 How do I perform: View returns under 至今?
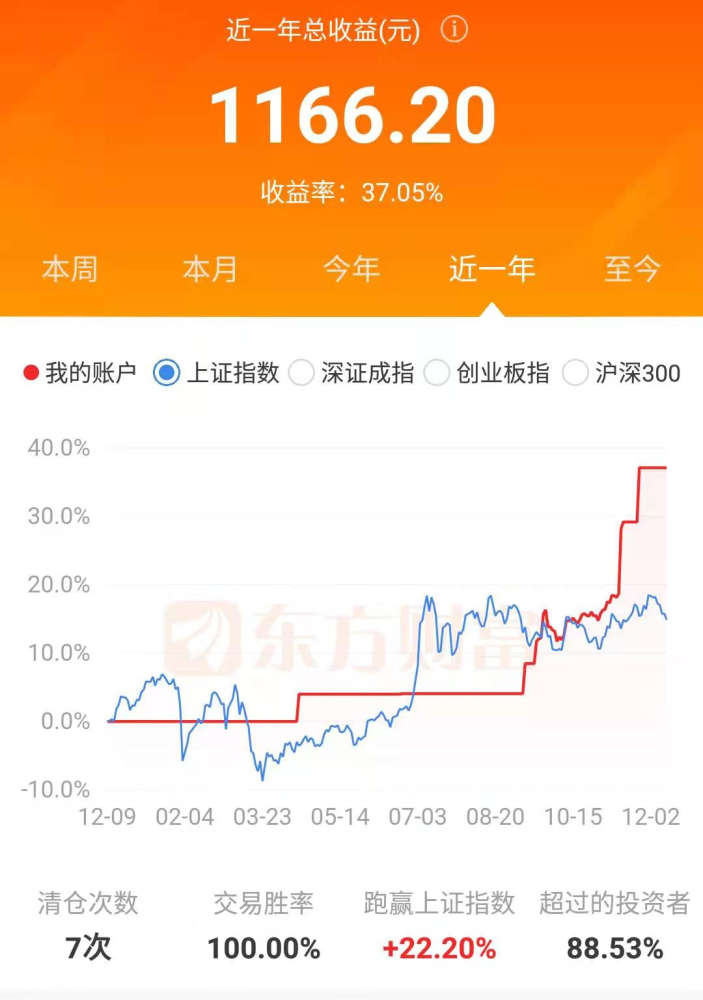coord(633,269)
